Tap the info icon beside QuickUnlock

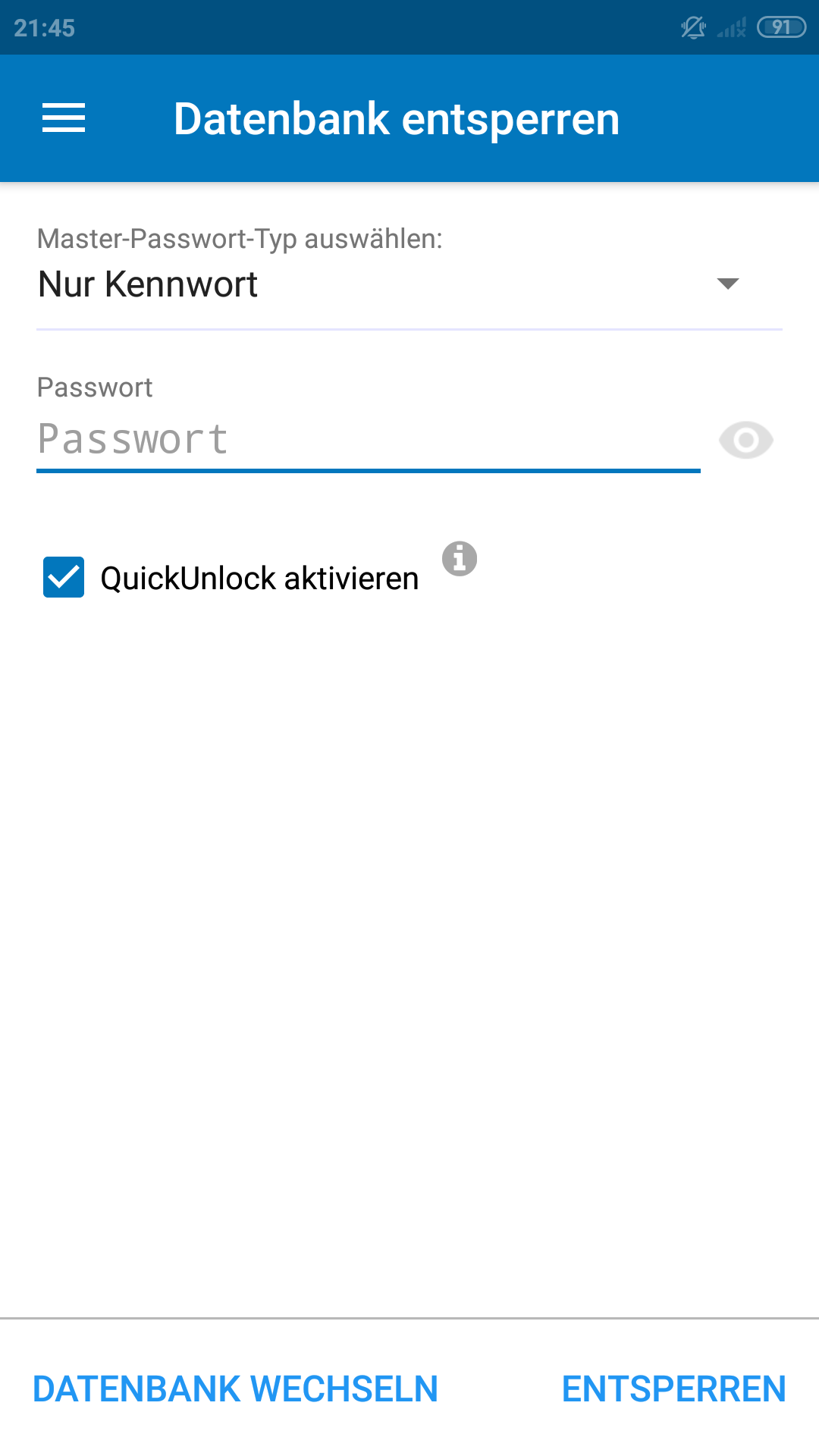click(x=460, y=560)
